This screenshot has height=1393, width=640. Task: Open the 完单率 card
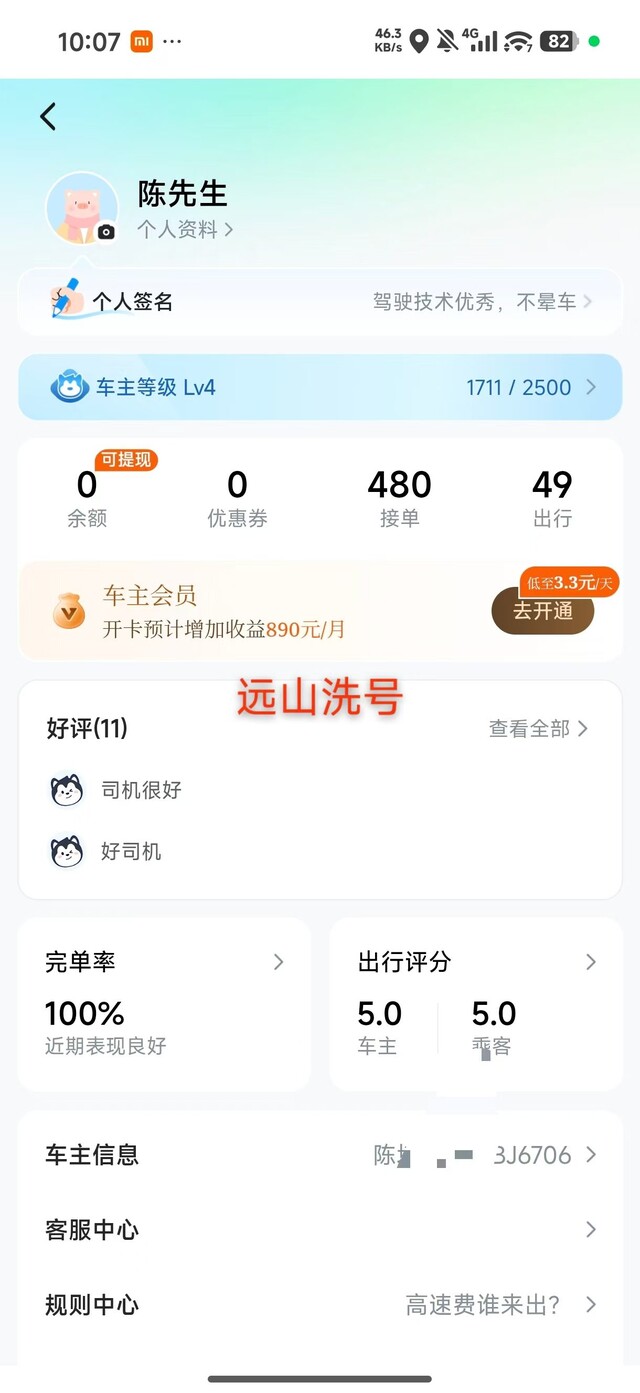164,1003
